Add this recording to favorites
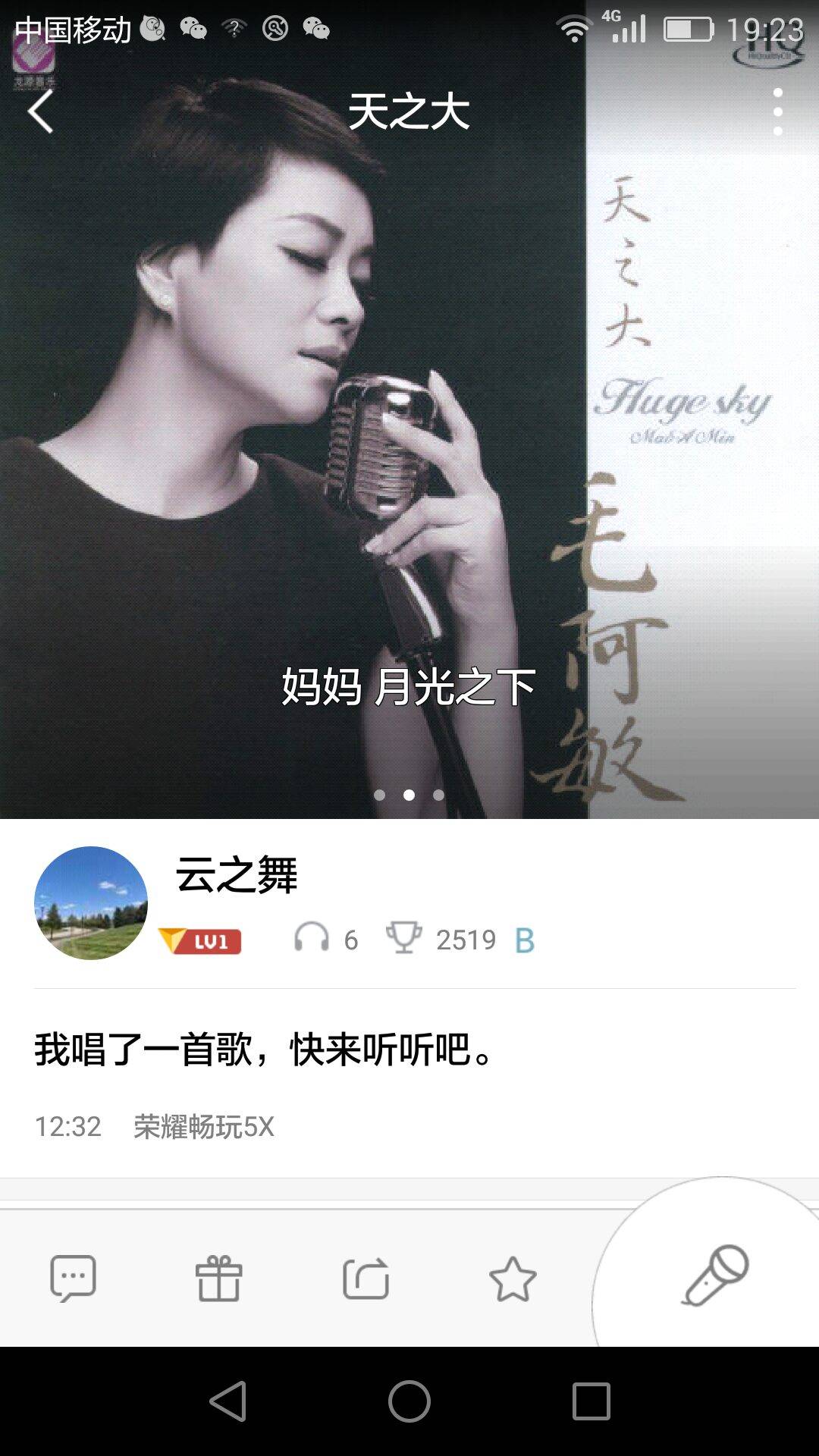This screenshot has width=819, height=1456. pyautogui.click(x=513, y=1279)
